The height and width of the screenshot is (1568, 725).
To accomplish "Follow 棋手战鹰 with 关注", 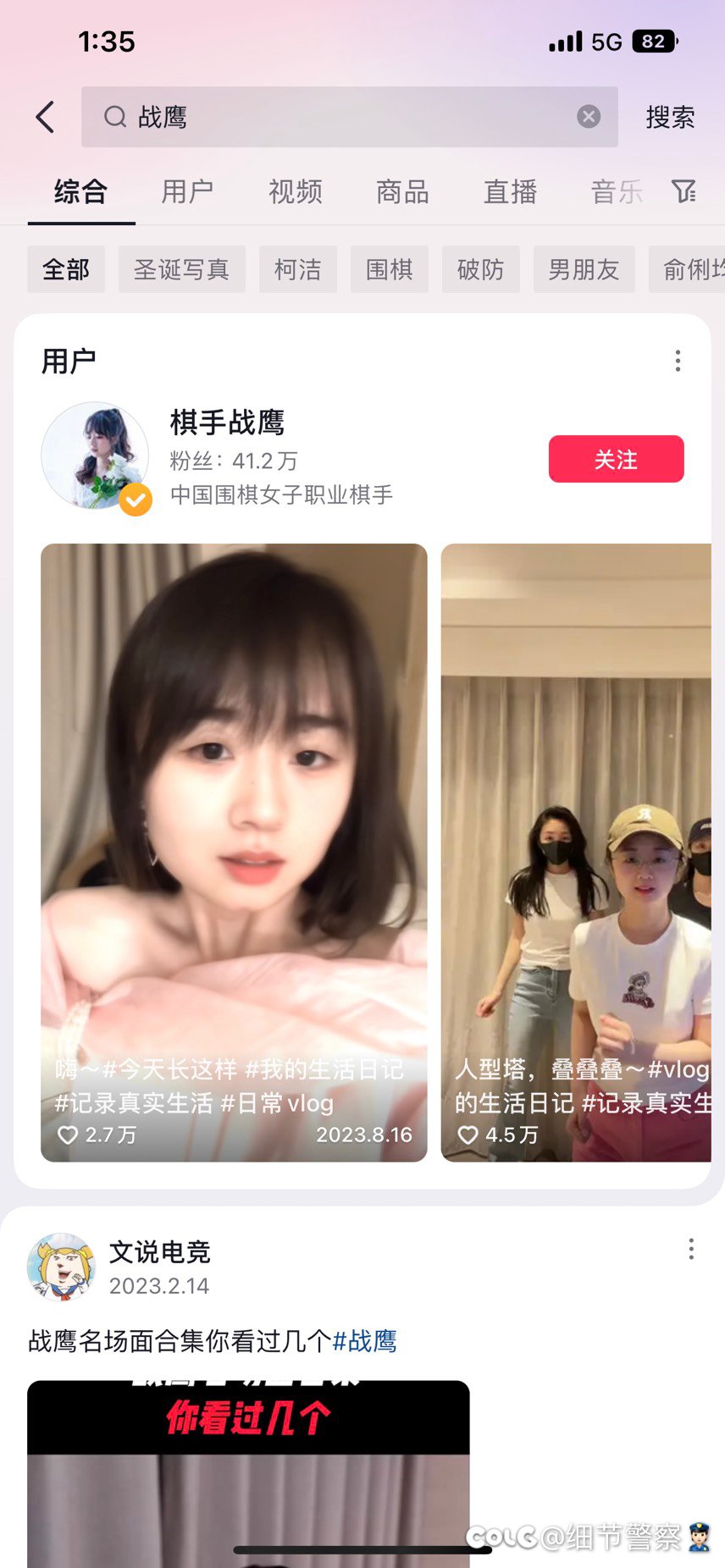I will tap(616, 459).
